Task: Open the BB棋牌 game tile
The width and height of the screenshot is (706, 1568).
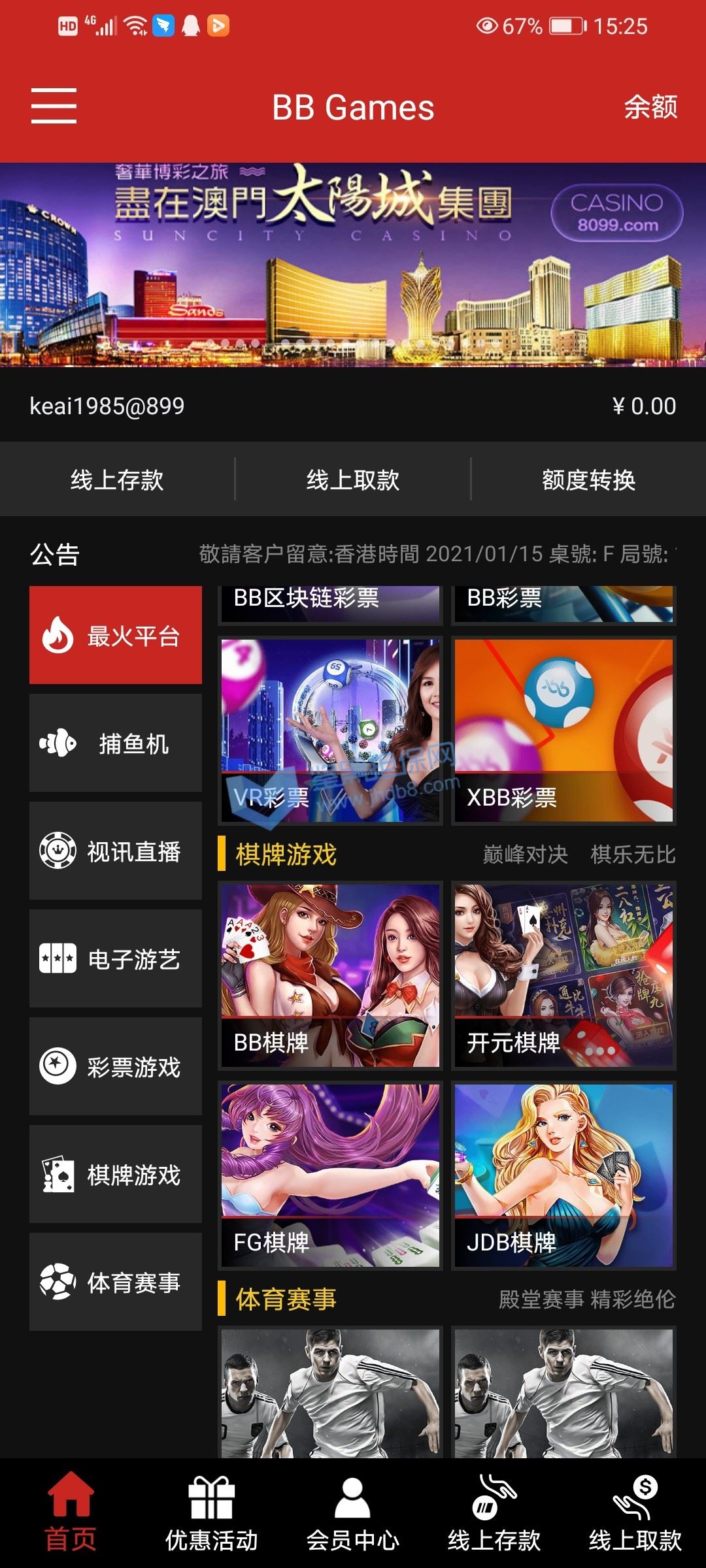Action: click(x=330, y=975)
